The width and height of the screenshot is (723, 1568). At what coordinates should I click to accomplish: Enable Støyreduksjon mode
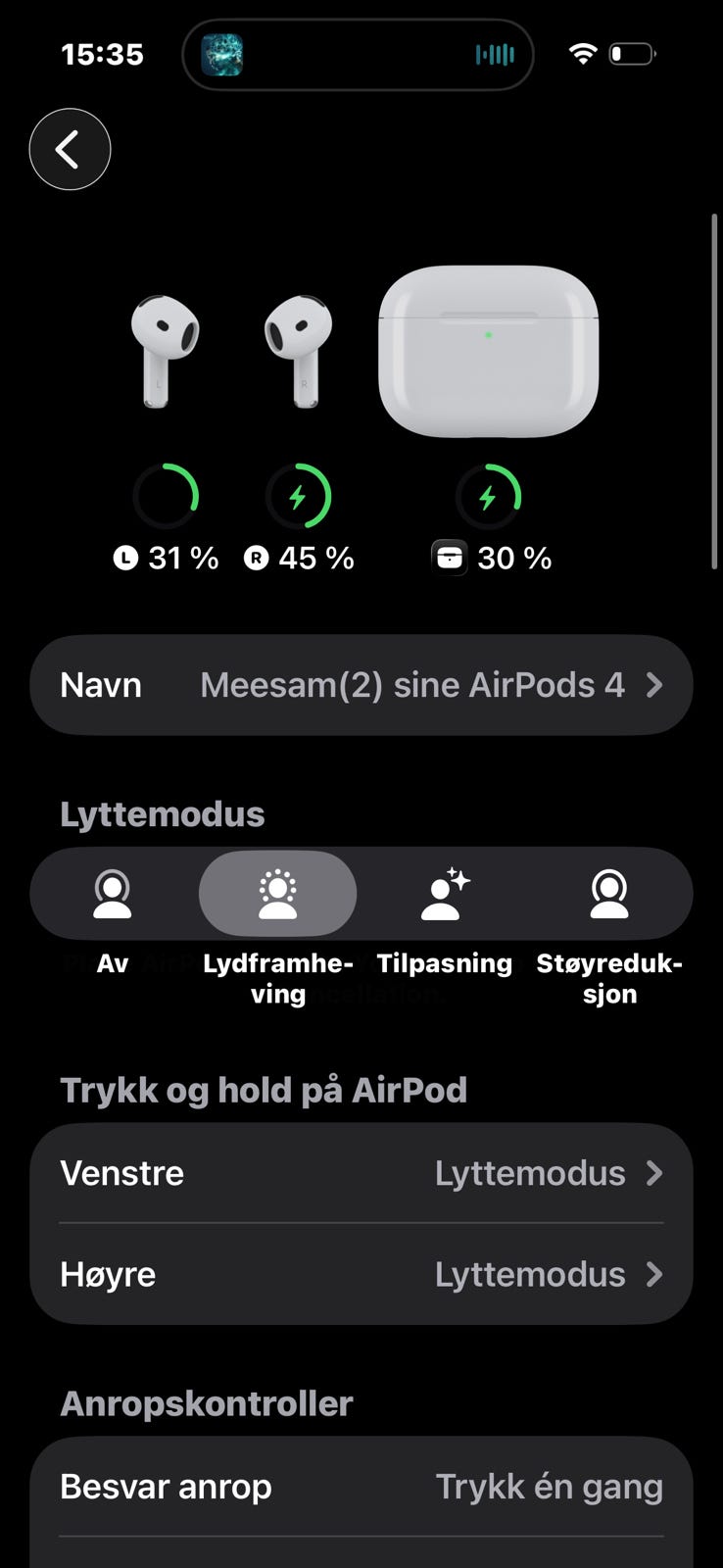click(608, 895)
